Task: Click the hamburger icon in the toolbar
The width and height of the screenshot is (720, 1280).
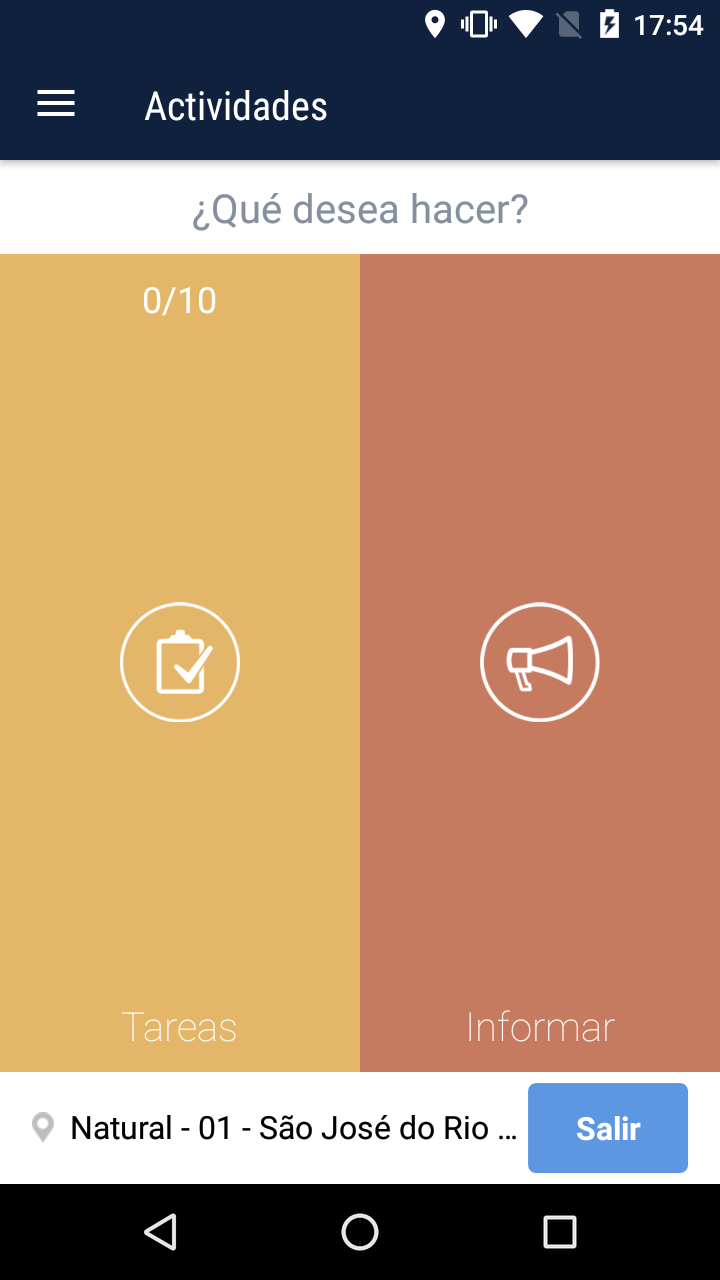Action: pos(55,103)
